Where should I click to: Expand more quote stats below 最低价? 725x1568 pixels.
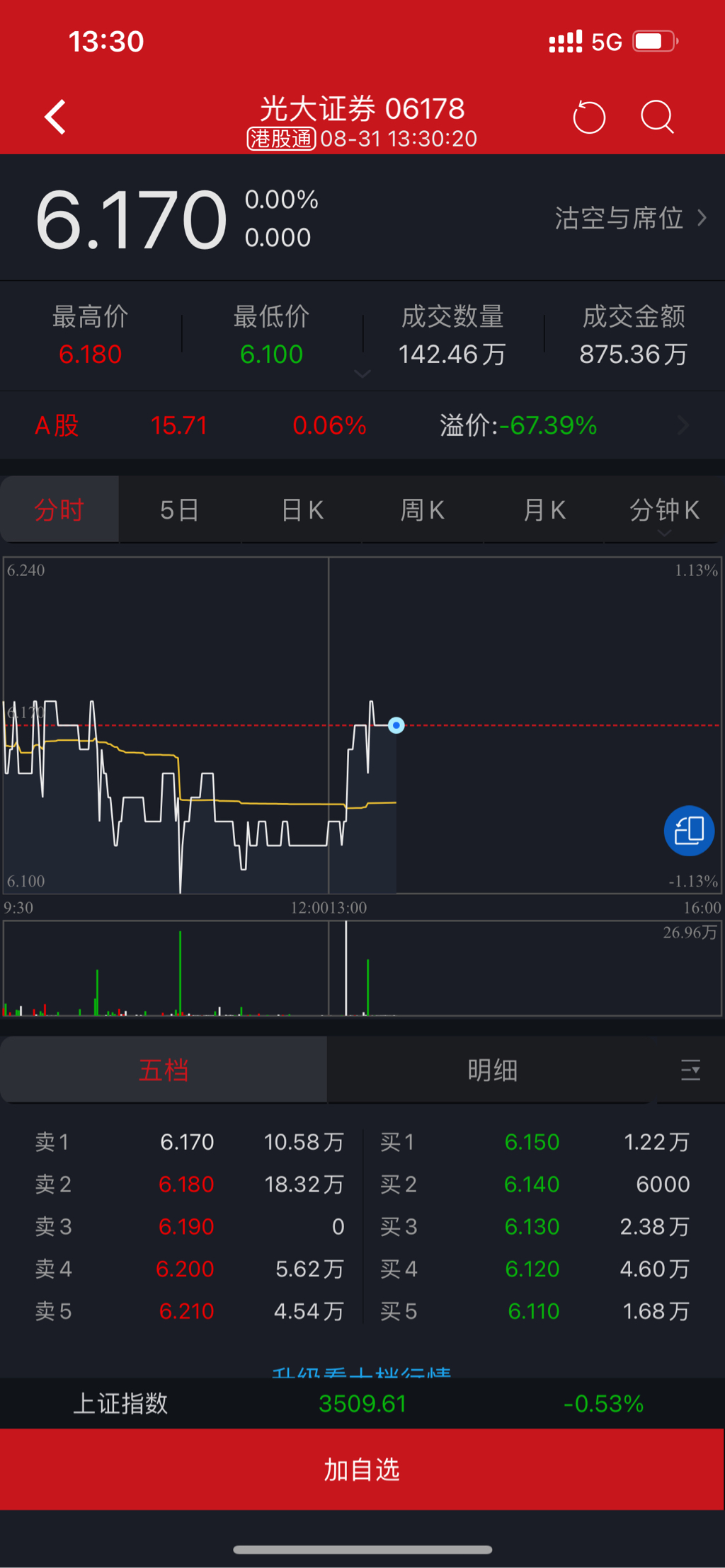point(362,374)
